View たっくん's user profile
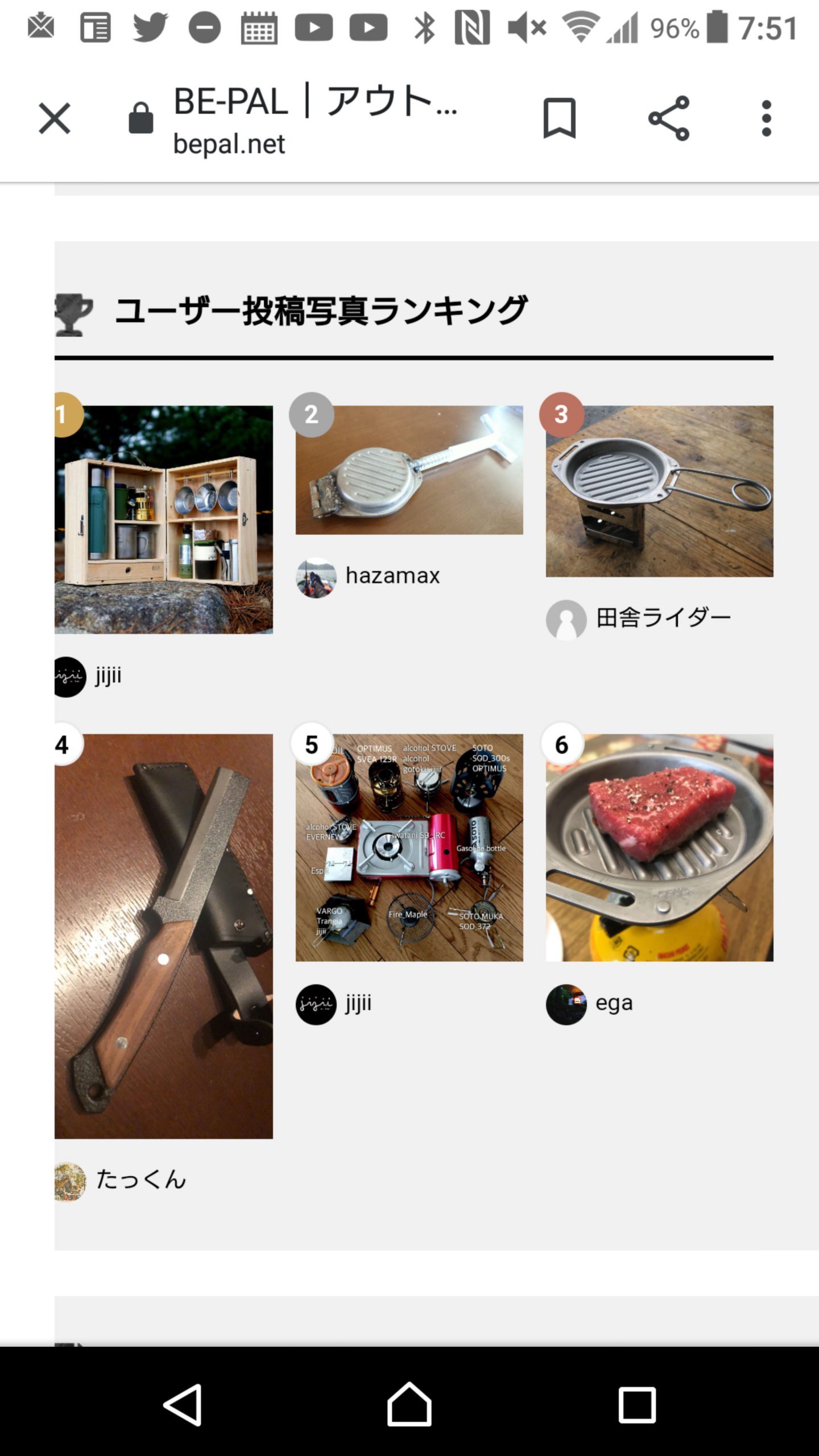819x1456 pixels. (x=140, y=1179)
